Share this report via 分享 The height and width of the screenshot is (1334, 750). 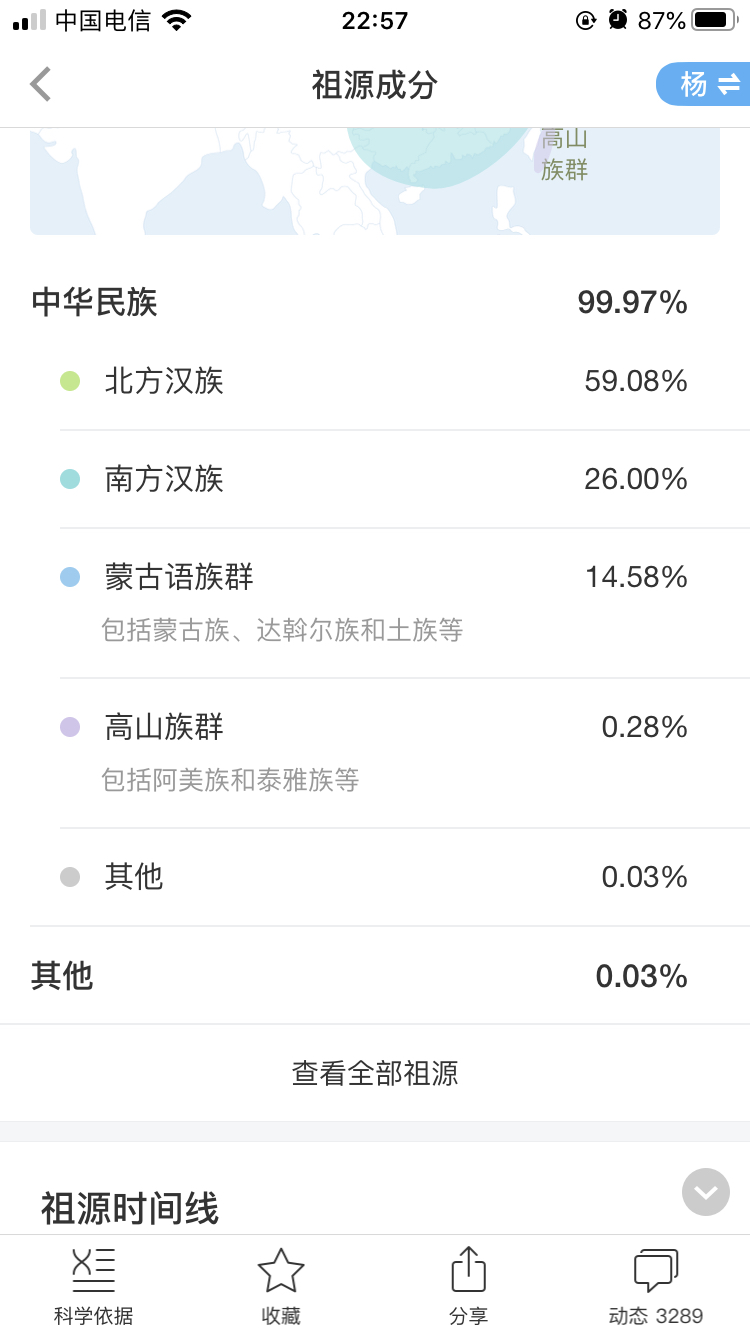point(468,1286)
